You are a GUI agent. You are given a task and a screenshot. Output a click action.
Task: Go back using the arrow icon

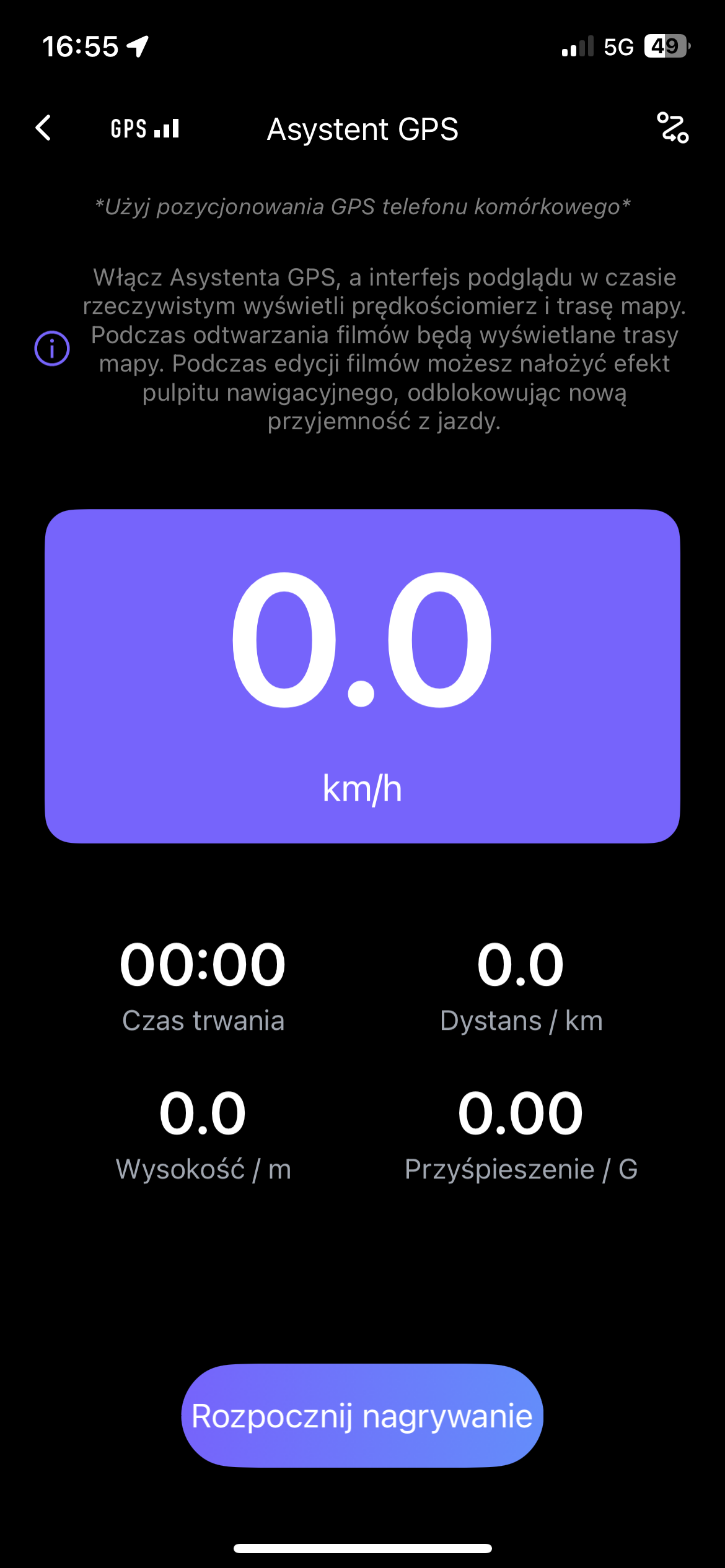pos(43,128)
